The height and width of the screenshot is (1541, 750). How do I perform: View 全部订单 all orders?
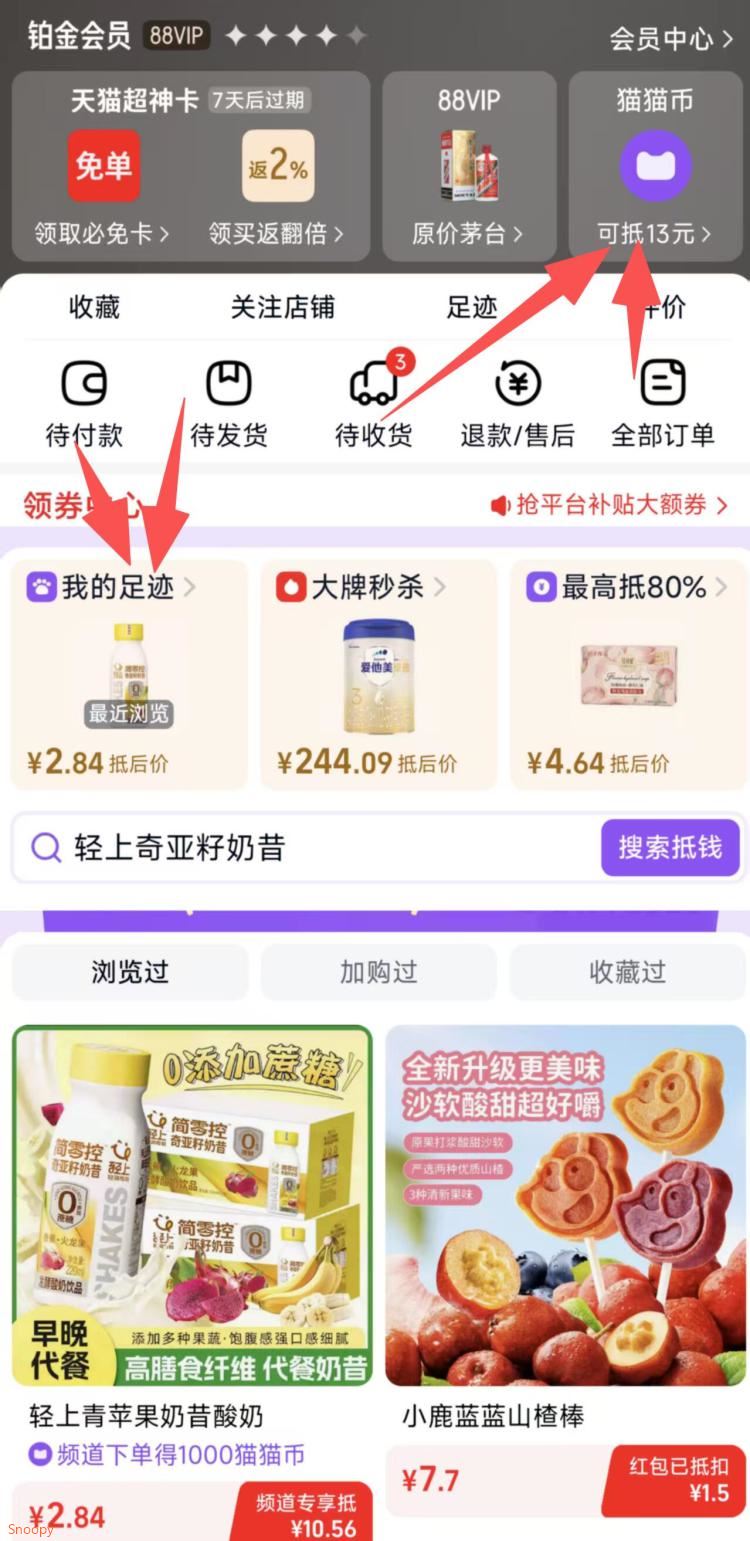[663, 403]
